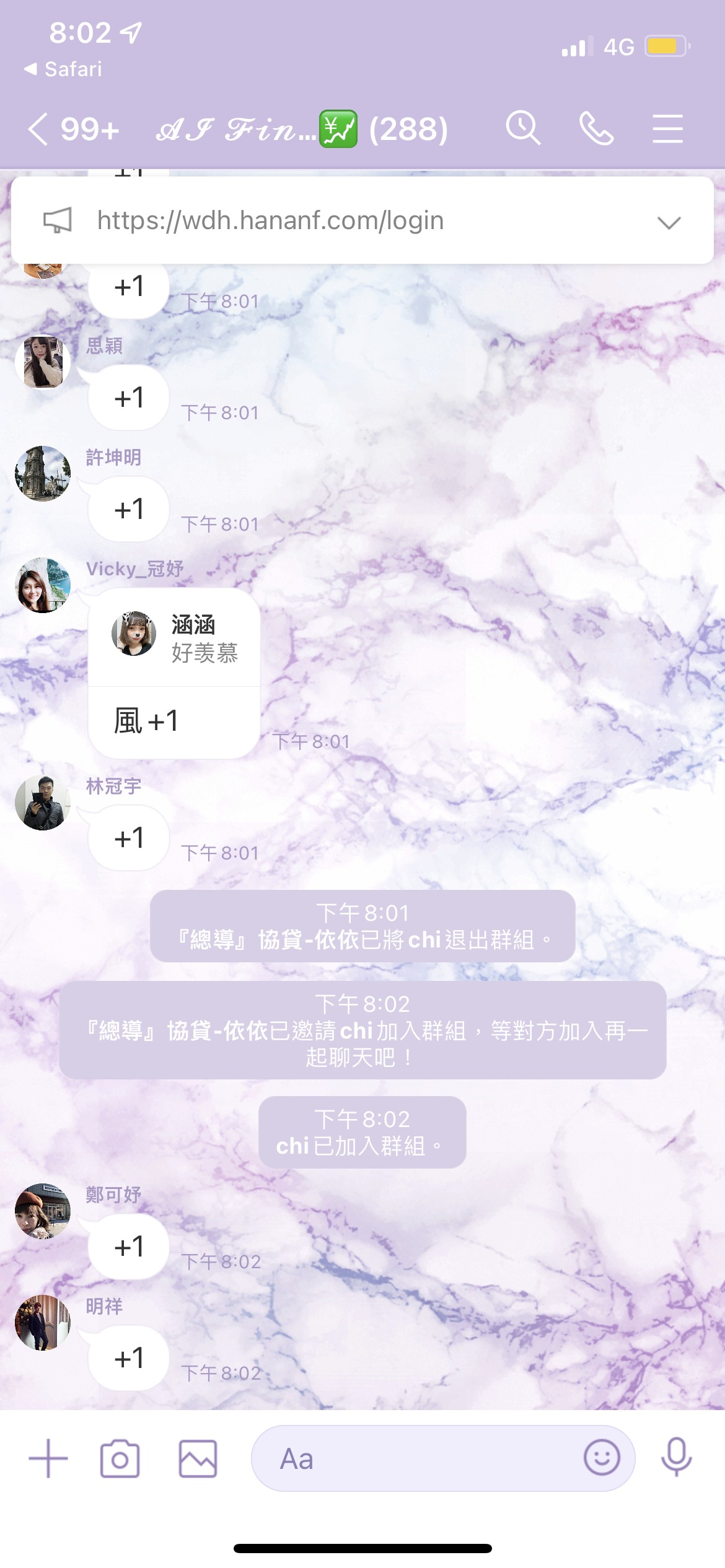Open 思穎's profile picture

click(43, 362)
